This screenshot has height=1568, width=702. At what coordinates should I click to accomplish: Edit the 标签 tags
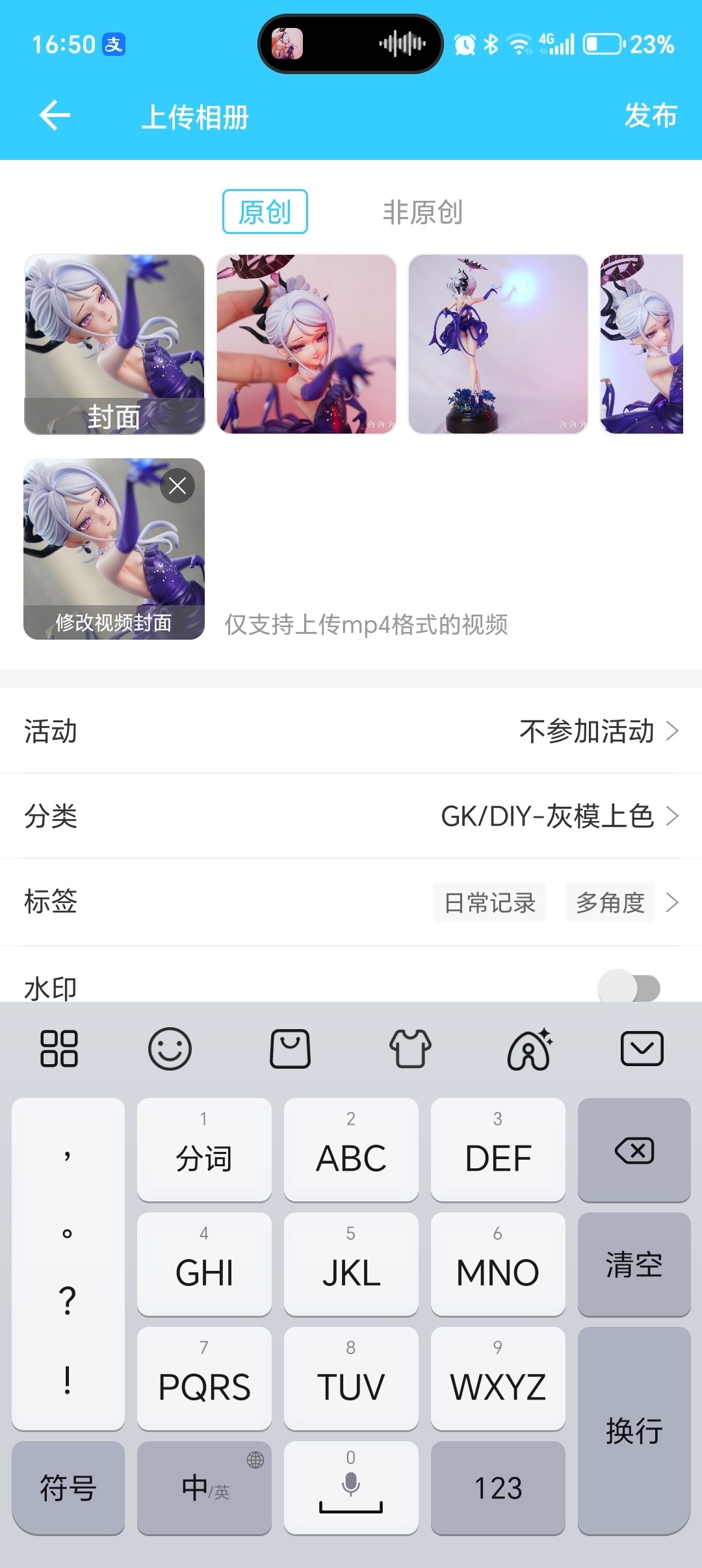click(x=351, y=902)
